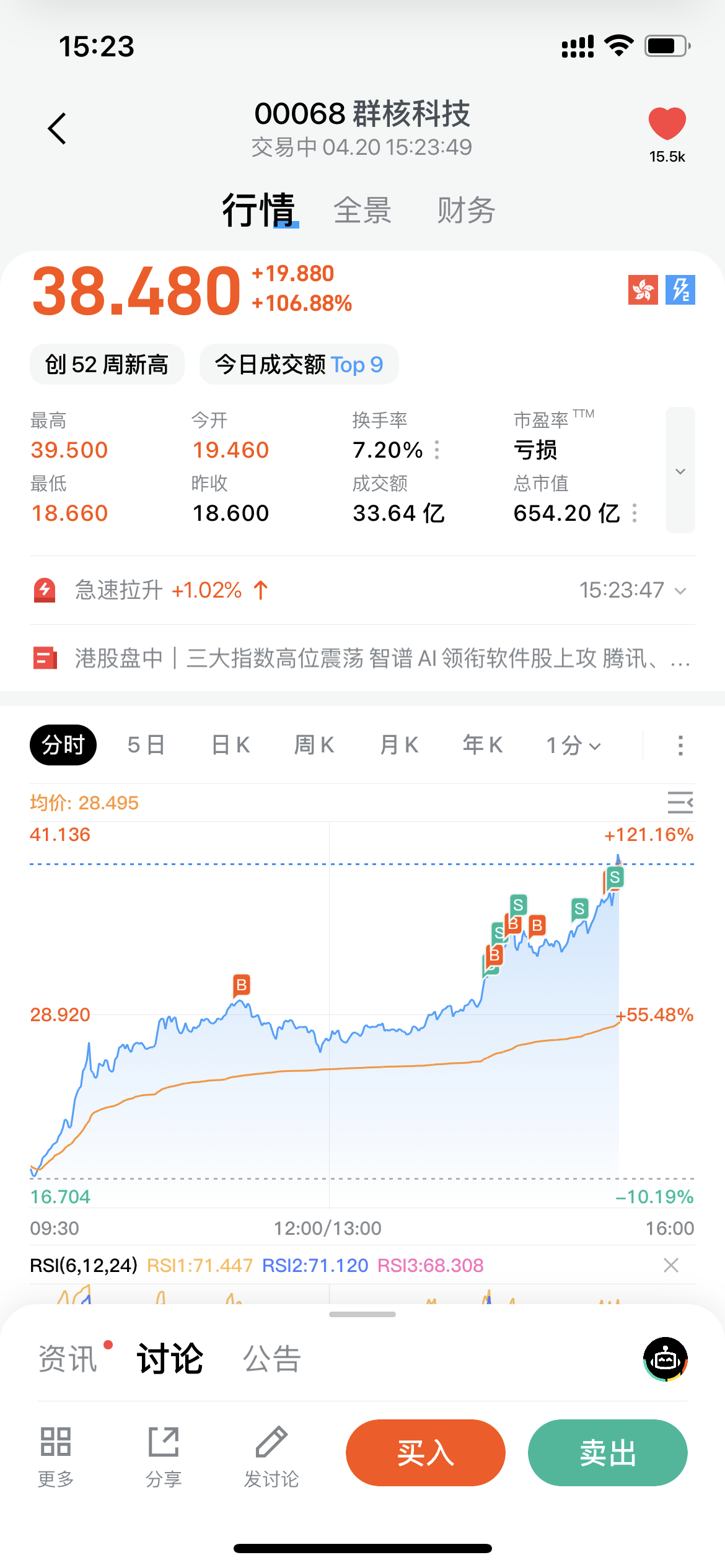Select the 日K chart
The height and width of the screenshot is (1568, 725).
[x=231, y=745]
